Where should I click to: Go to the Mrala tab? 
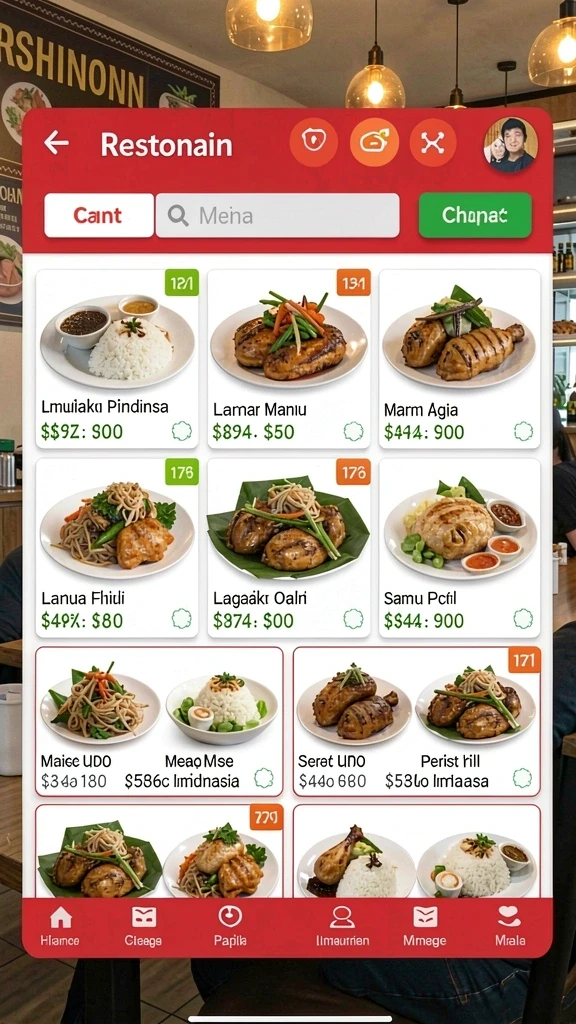509,926
